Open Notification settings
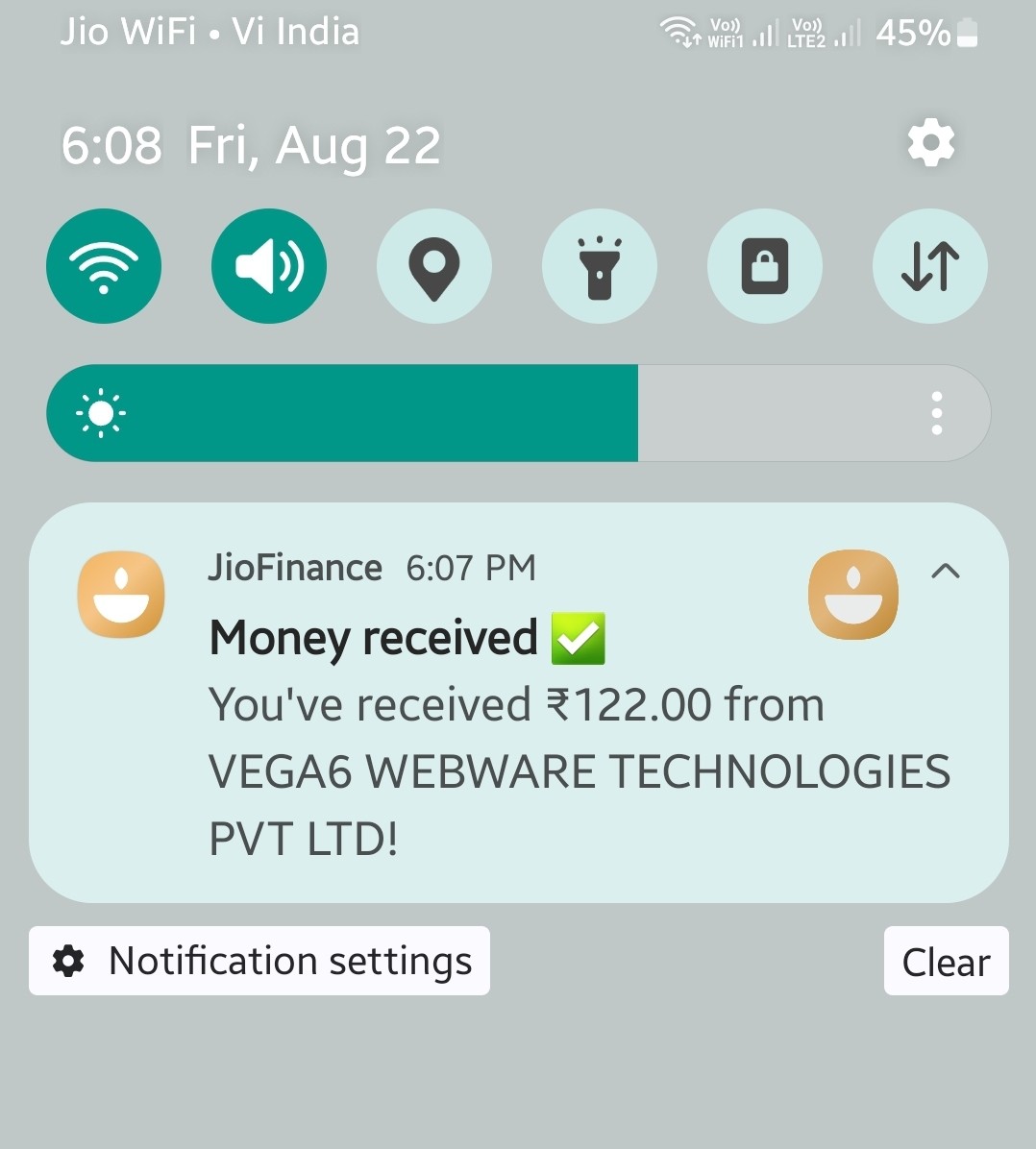Image resolution: width=1036 pixels, height=1149 pixels. (259, 961)
